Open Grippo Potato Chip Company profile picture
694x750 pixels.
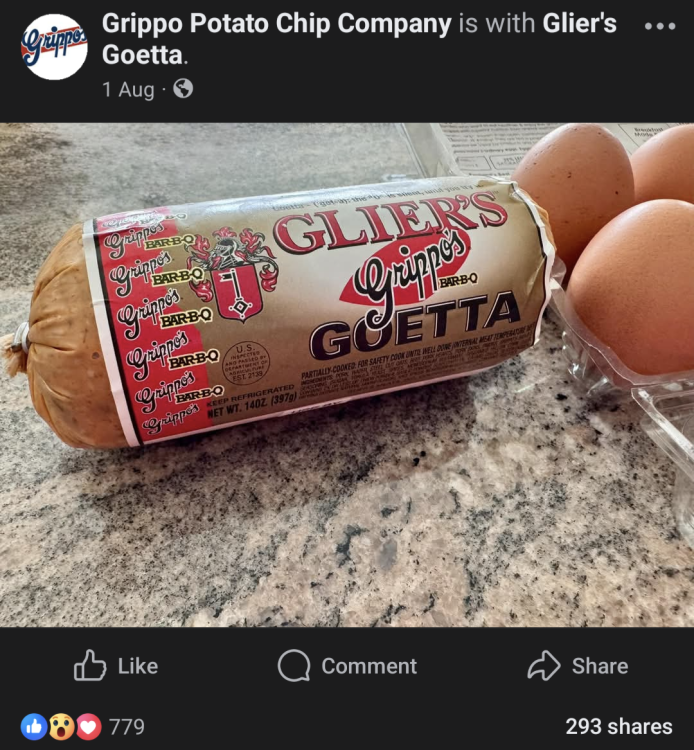pyautogui.click(x=54, y=47)
